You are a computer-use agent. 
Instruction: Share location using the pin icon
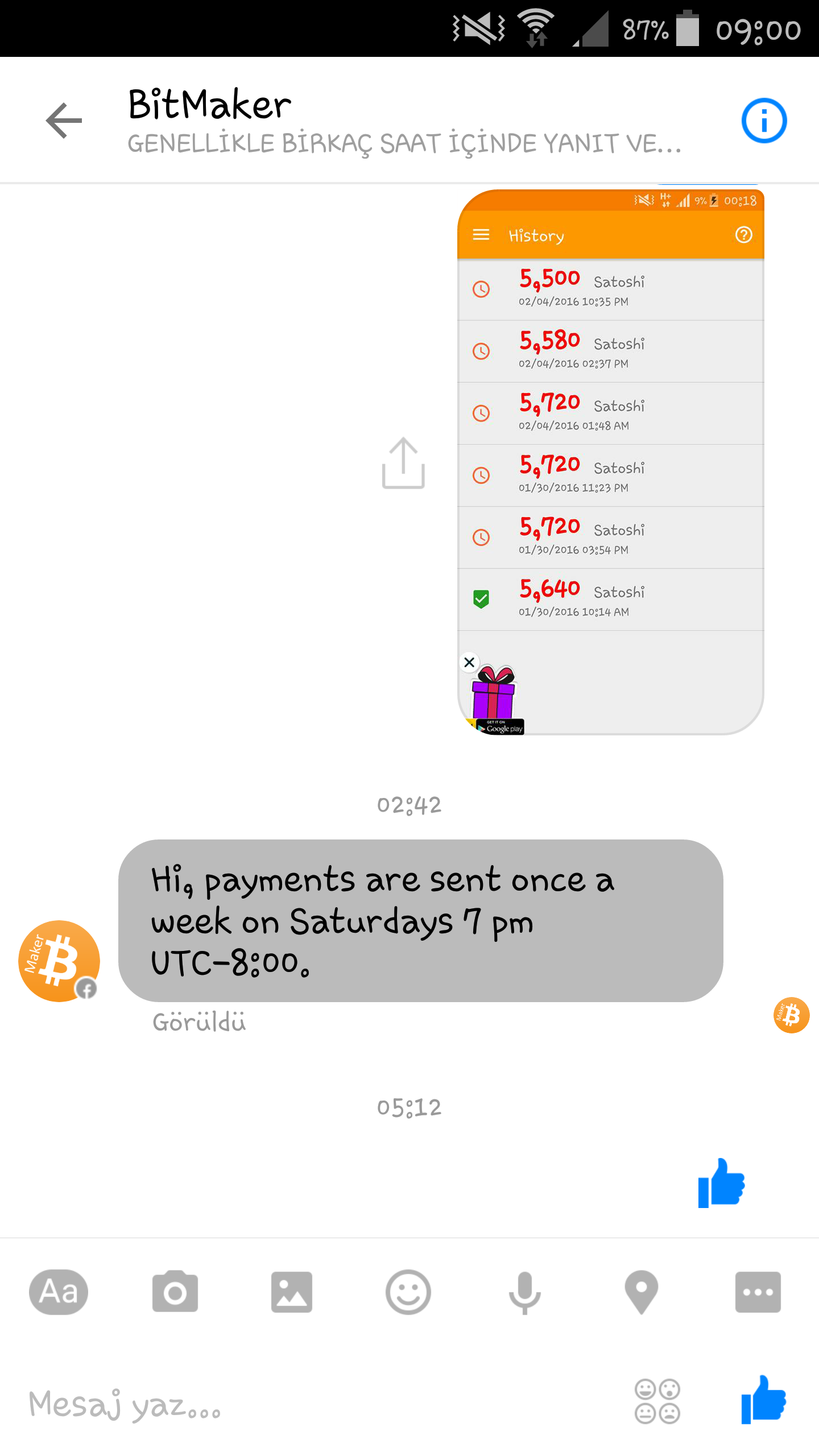(x=642, y=1292)
